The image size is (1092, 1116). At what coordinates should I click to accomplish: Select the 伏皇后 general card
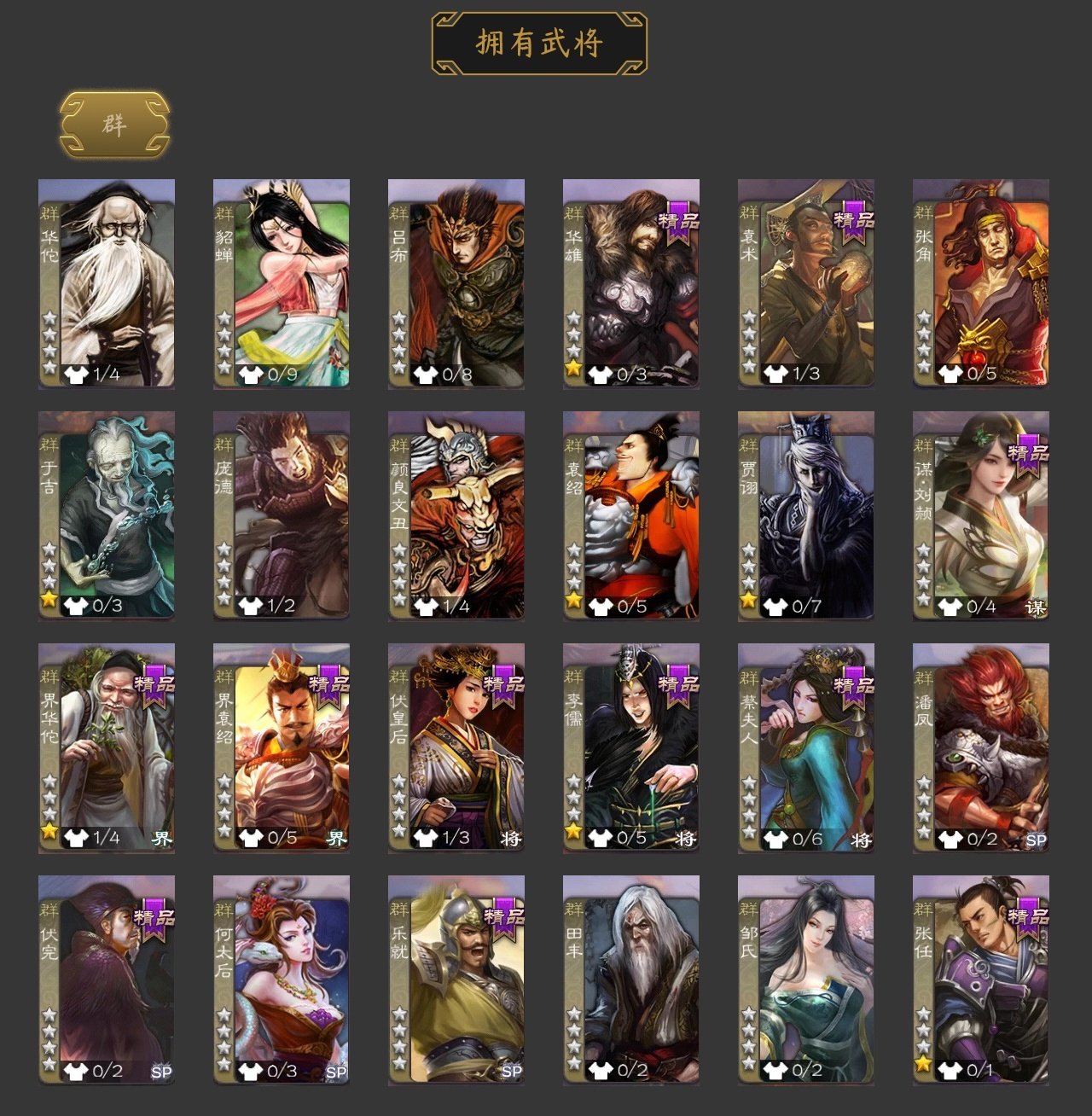(456, 747)
